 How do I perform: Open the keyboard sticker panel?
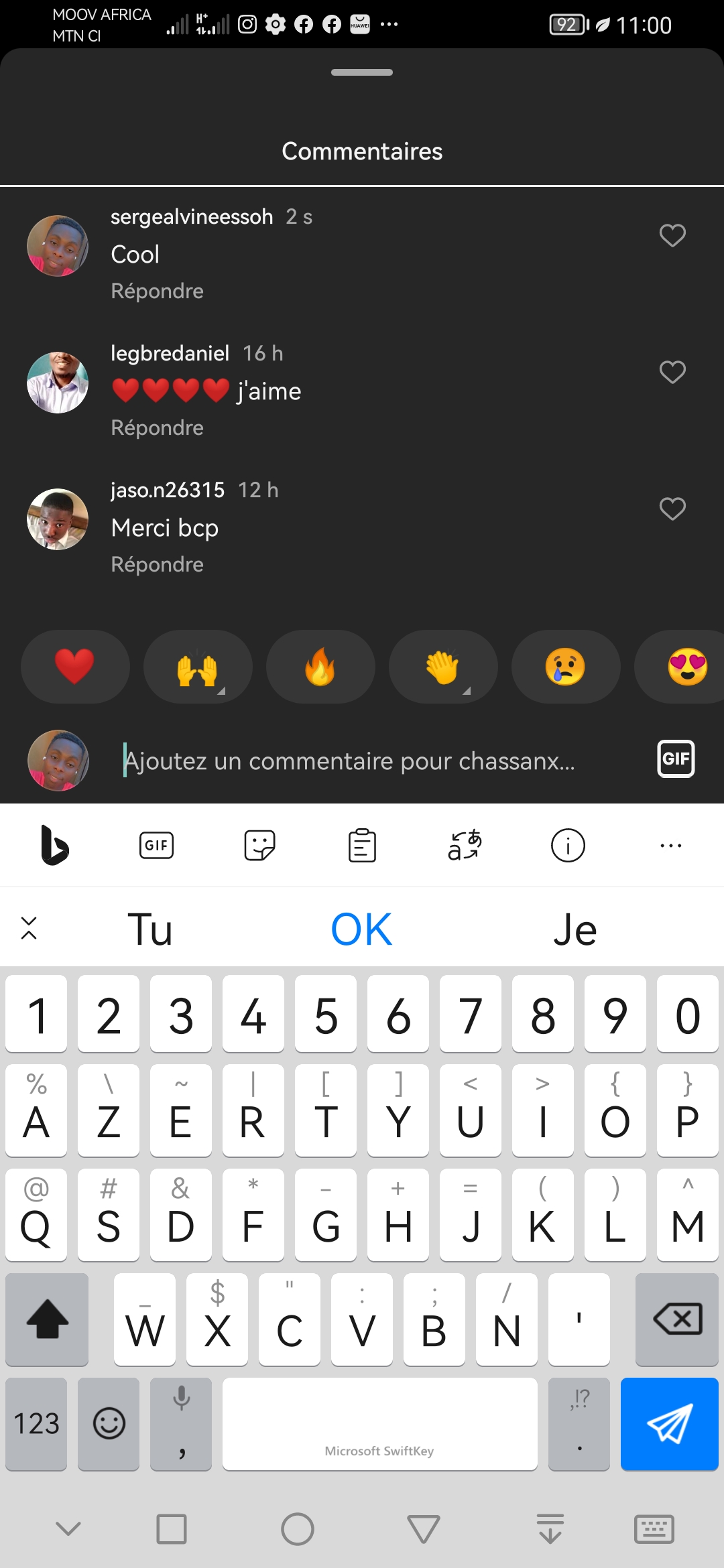[x=259, y=846]
